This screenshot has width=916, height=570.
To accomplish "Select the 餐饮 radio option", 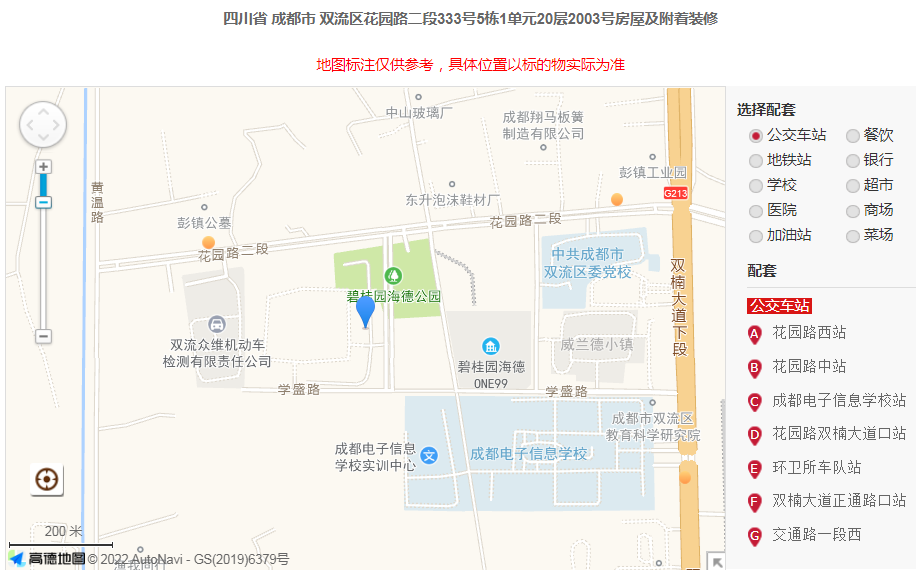I will pyautogui.click(x=853, y=135).
